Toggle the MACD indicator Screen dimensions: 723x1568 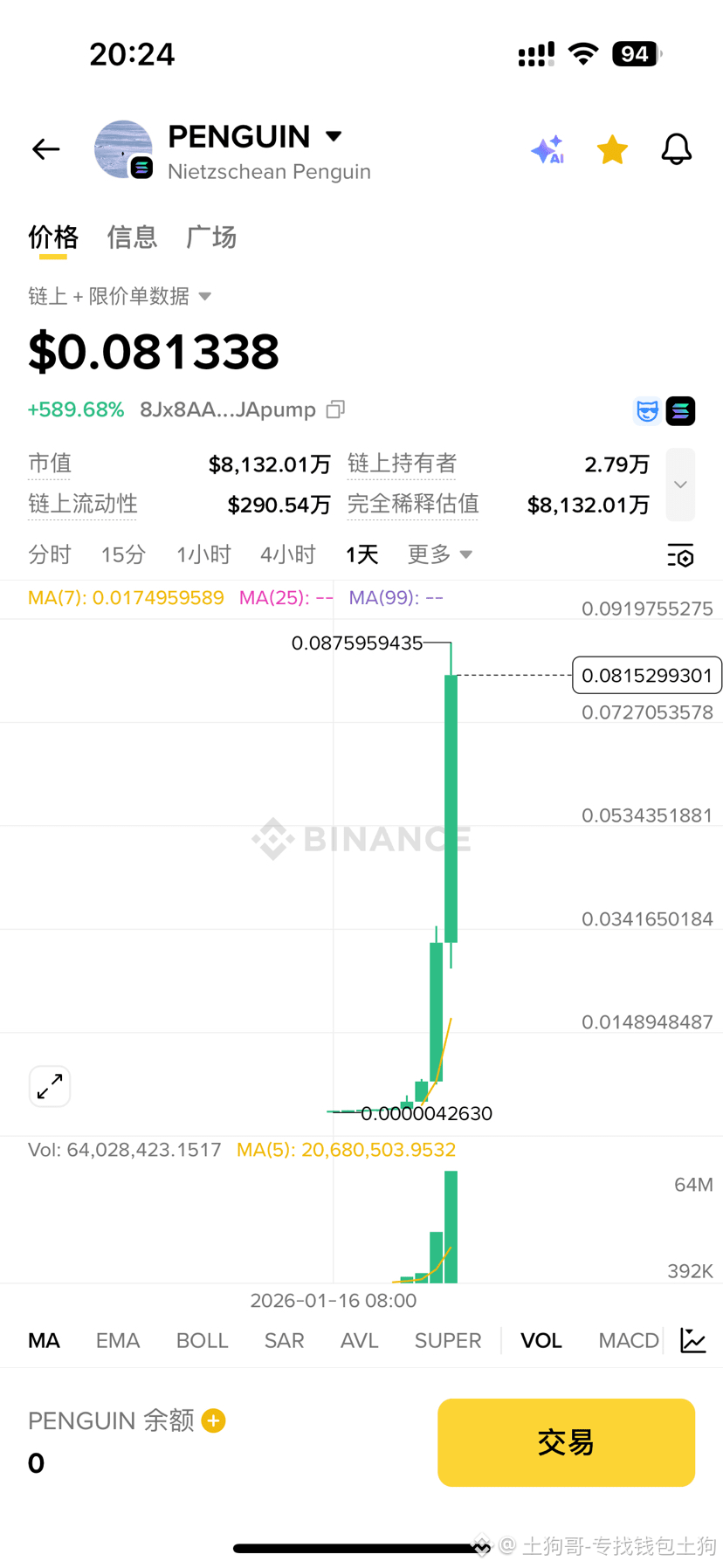tap(628, 1340)
